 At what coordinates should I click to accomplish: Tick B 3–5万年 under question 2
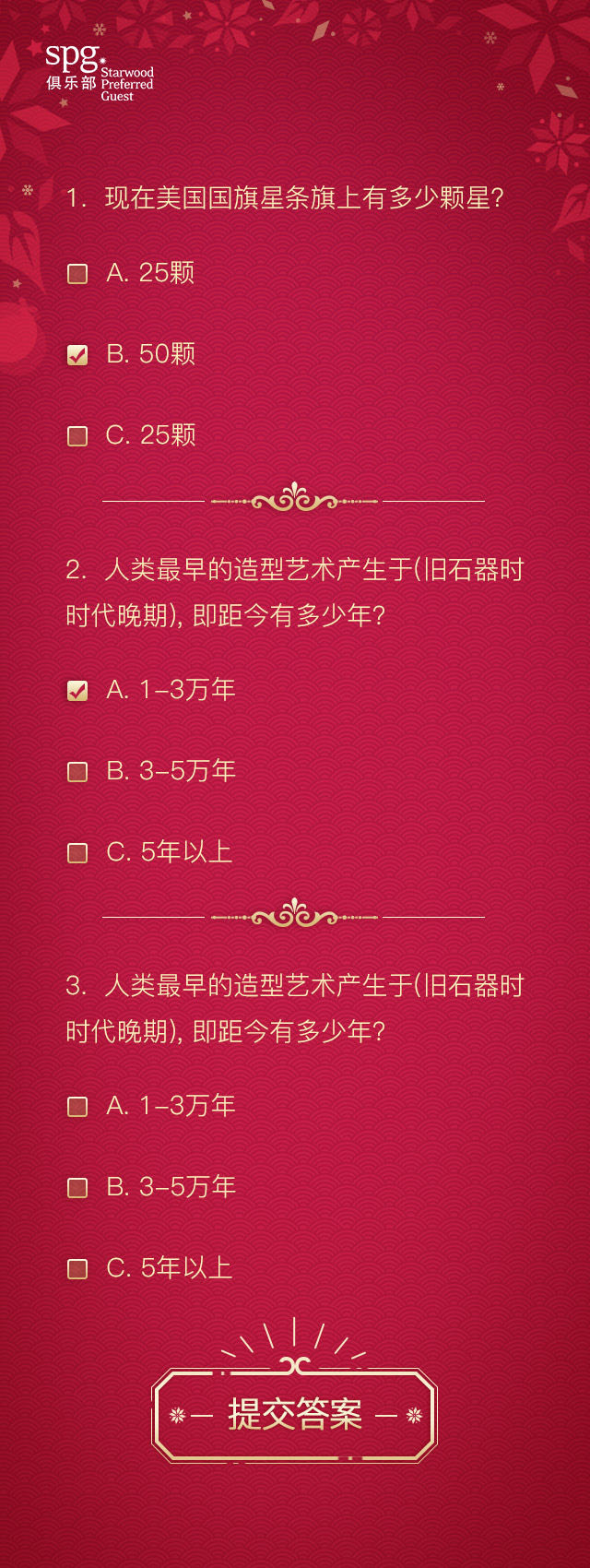click(78, 772)
